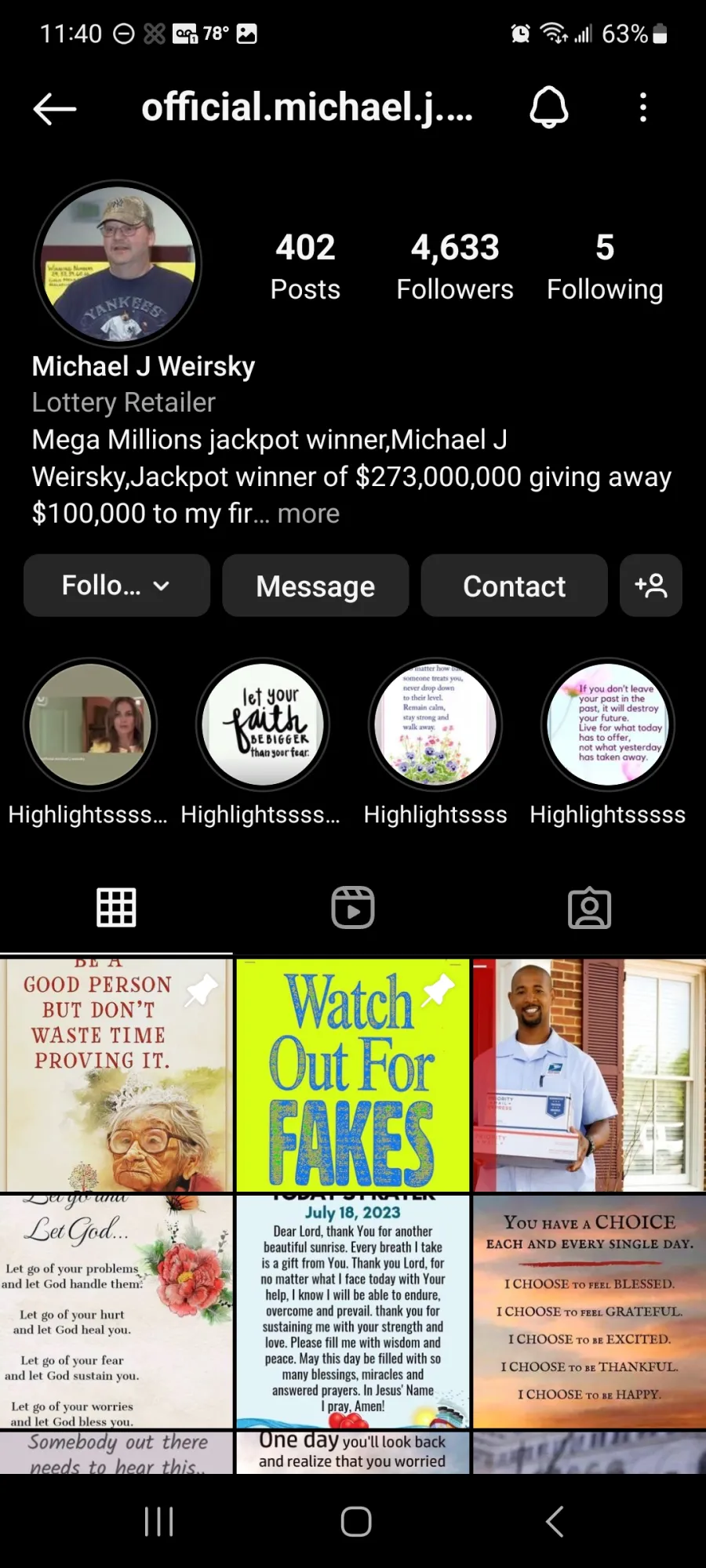Open the mail carrier photo post
The height and width of the screenshot is (1568, 706).
click(x=589, y=1075)
